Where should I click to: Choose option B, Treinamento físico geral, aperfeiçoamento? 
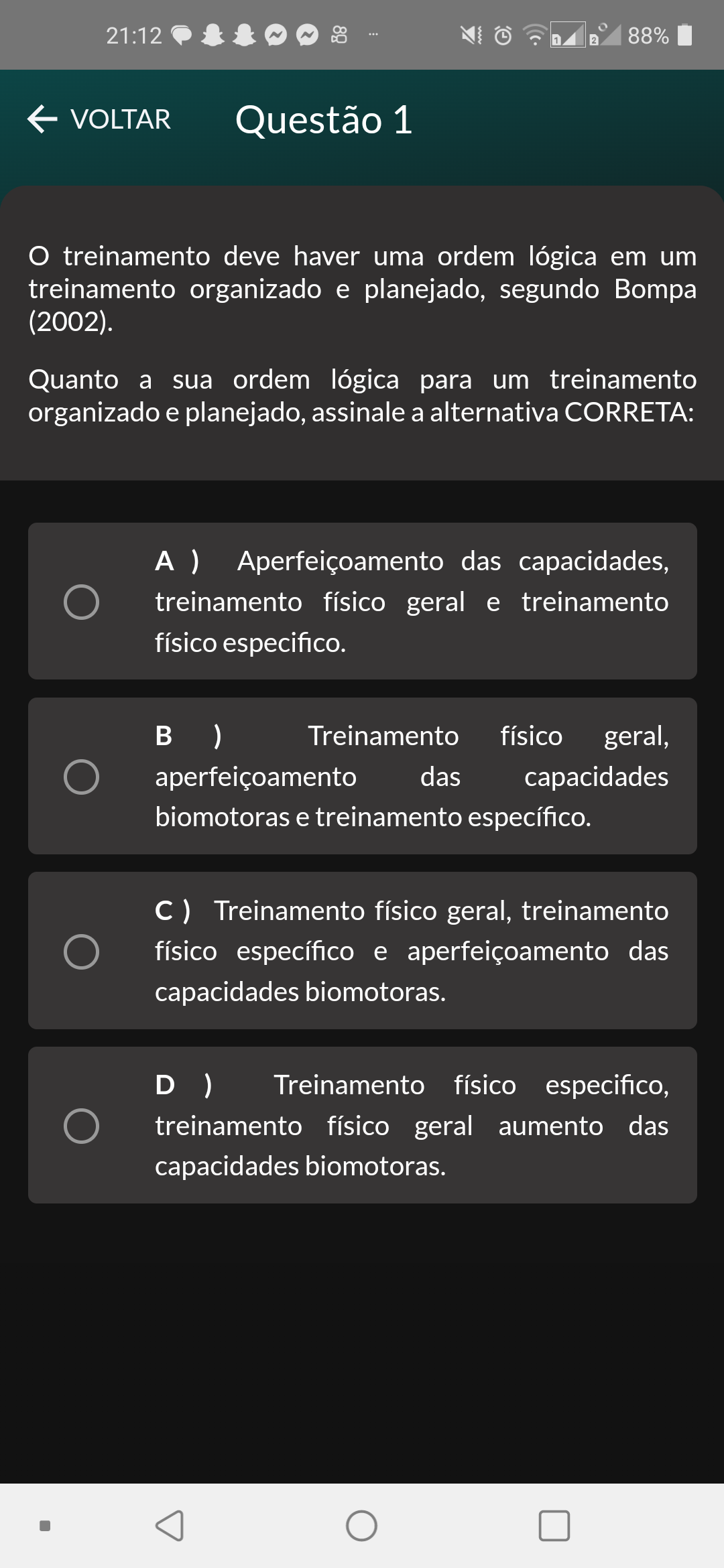point(81,777)
